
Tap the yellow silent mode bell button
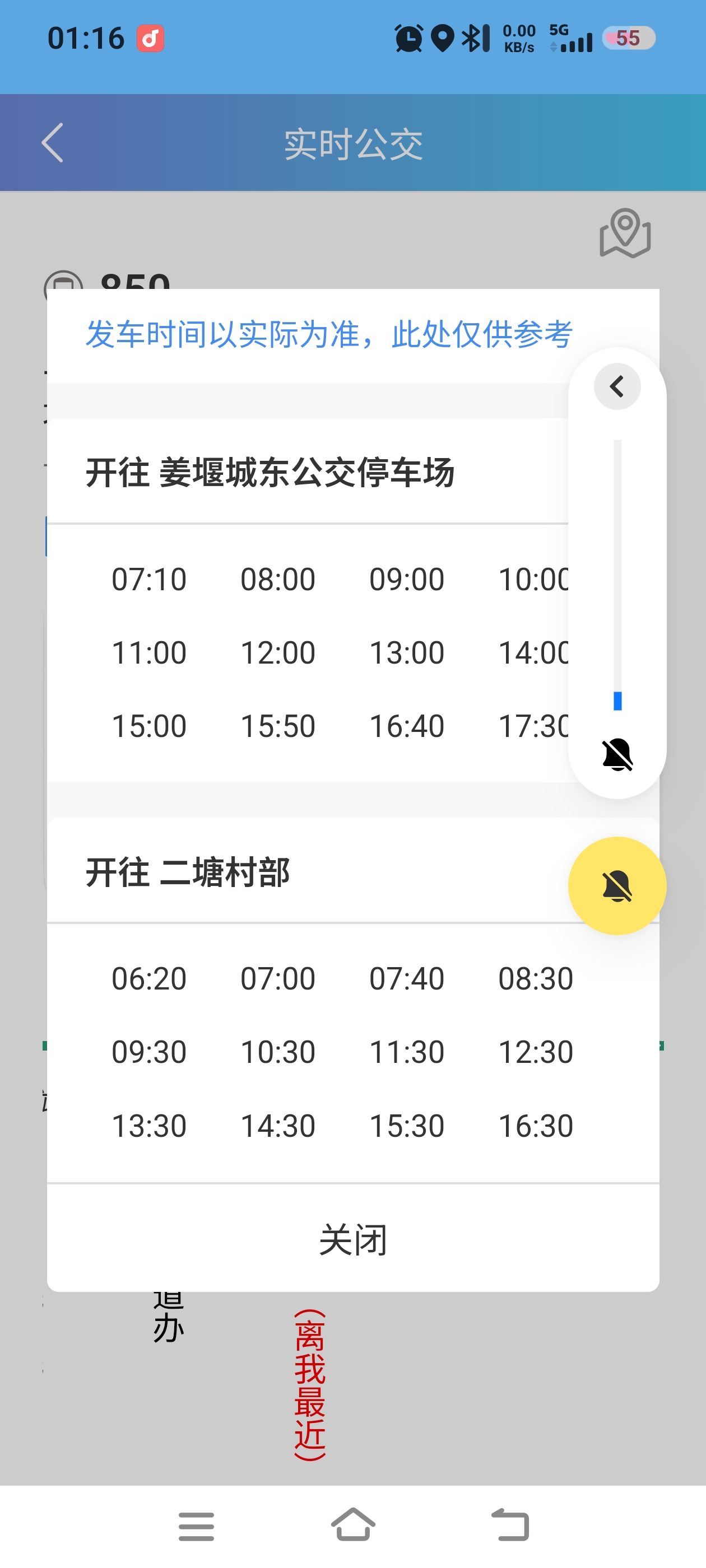coord(616,886)
